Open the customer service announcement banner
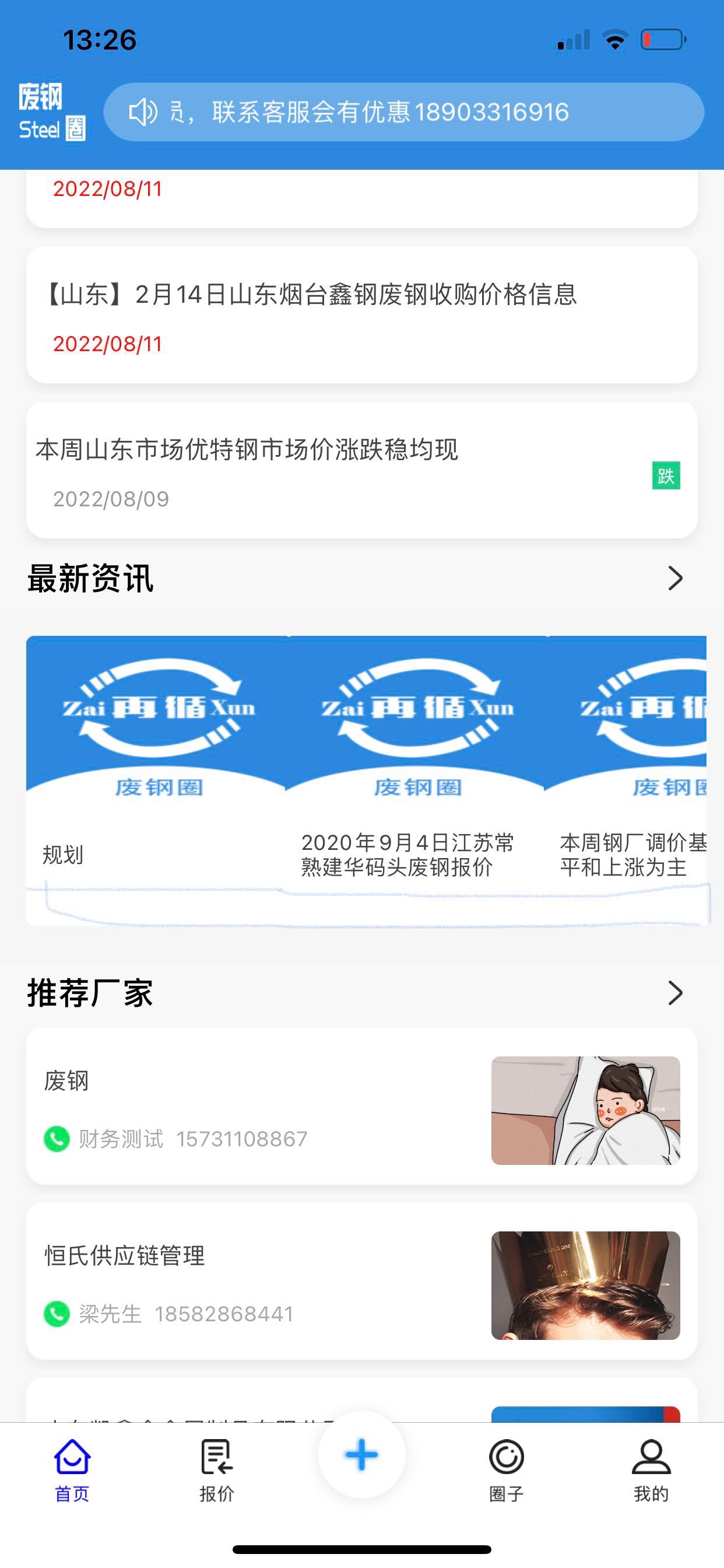 coord(403,112)
